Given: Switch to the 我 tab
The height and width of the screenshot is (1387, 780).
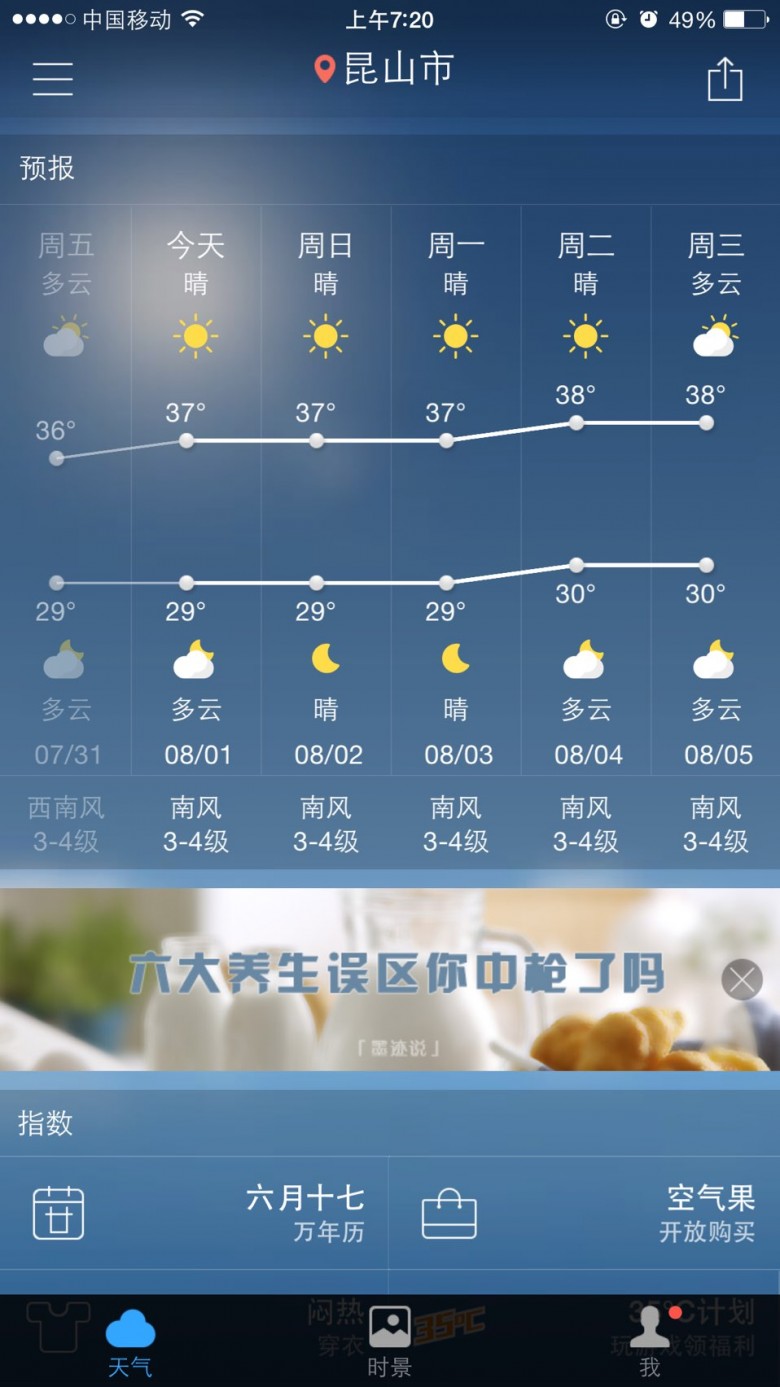Looking at the screenshot, I should coord(650,1342).
